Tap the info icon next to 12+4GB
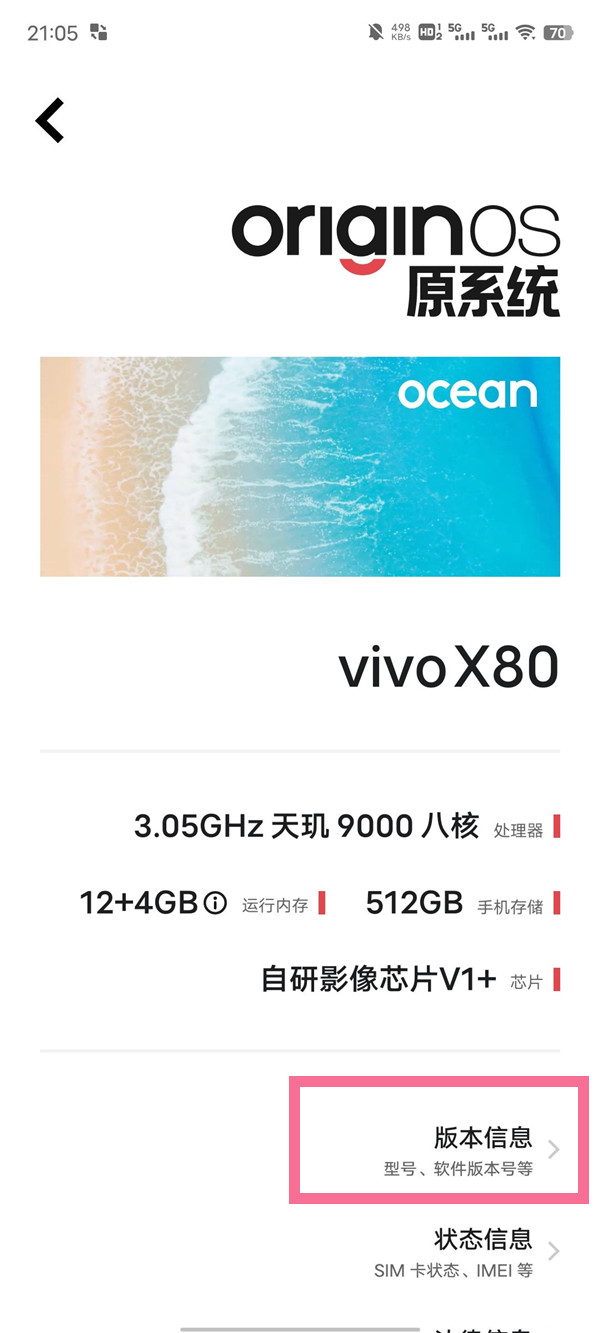Screen dimensions: 600x1333 coord(215,904)
